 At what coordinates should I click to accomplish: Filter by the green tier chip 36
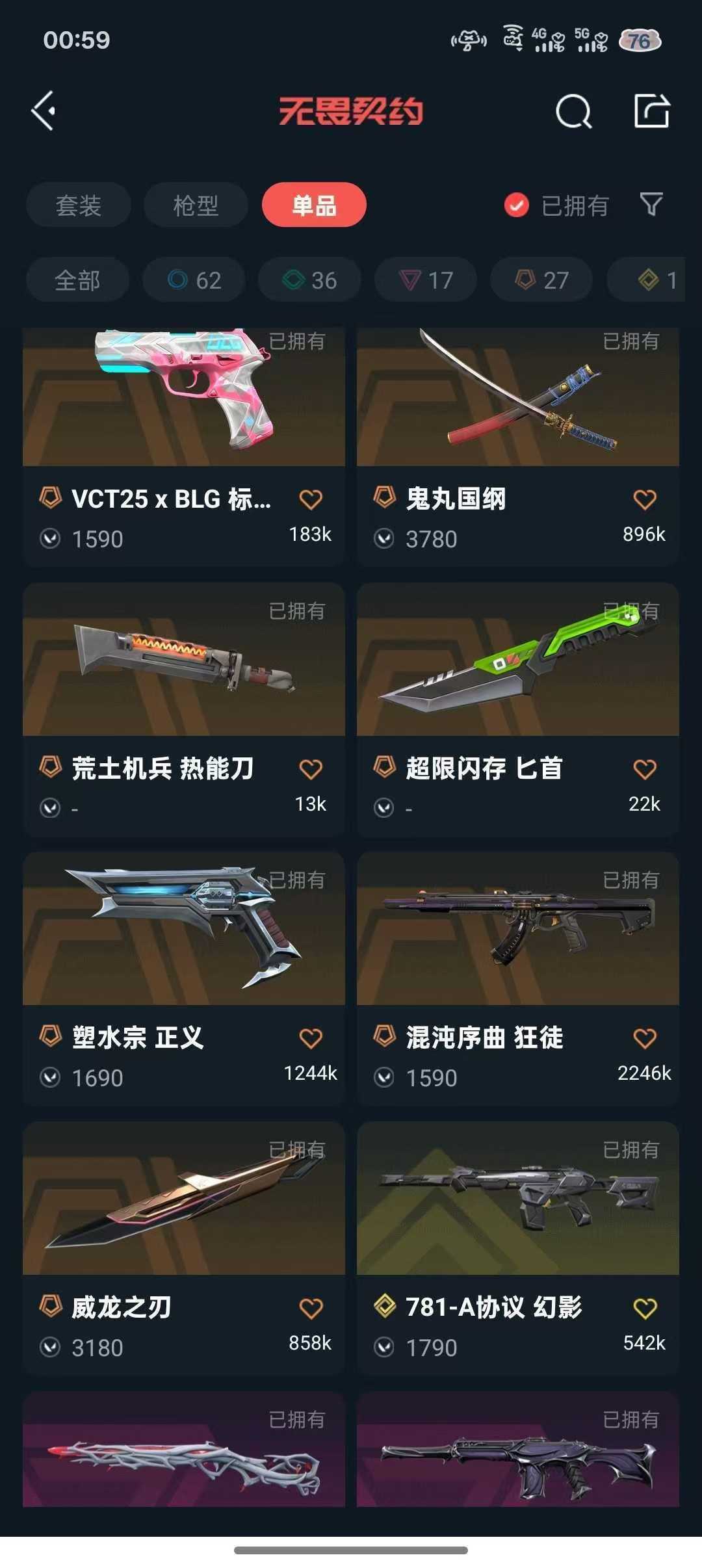coord(309,280)
